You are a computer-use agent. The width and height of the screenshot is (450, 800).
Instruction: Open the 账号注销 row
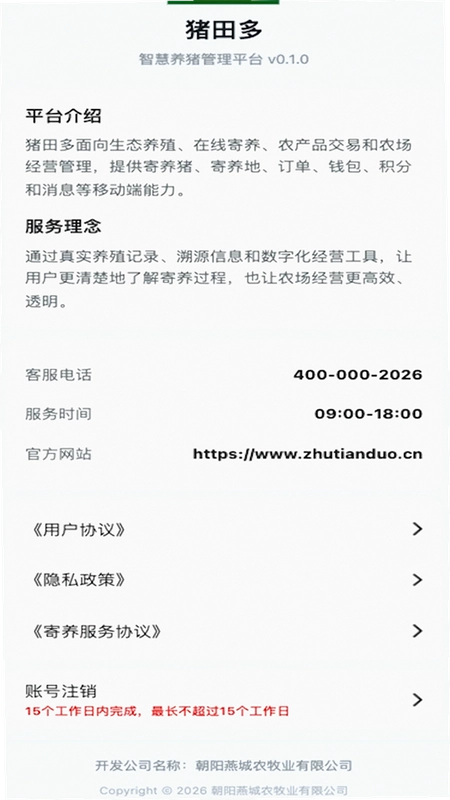pos(224,700)
